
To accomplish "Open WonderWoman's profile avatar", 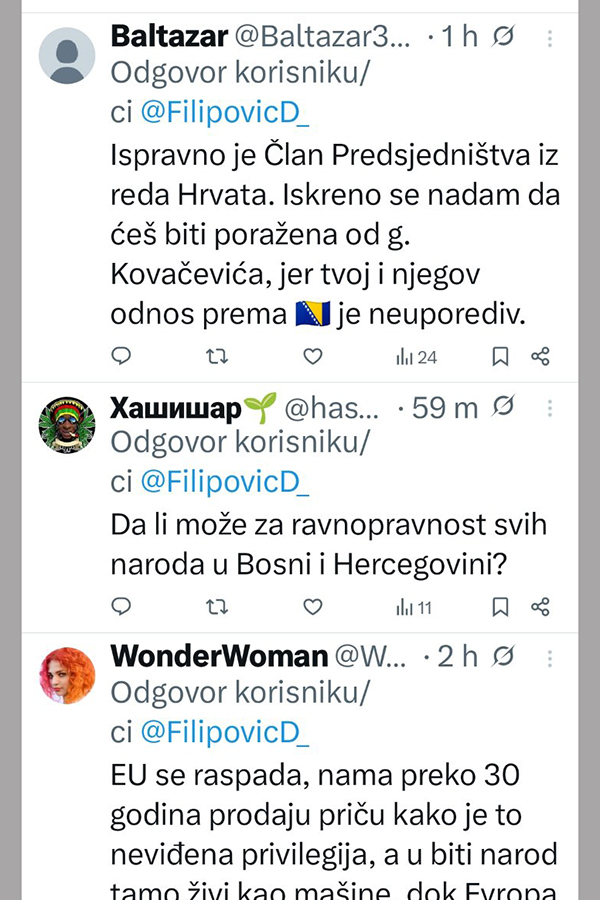I will (66, 676).
